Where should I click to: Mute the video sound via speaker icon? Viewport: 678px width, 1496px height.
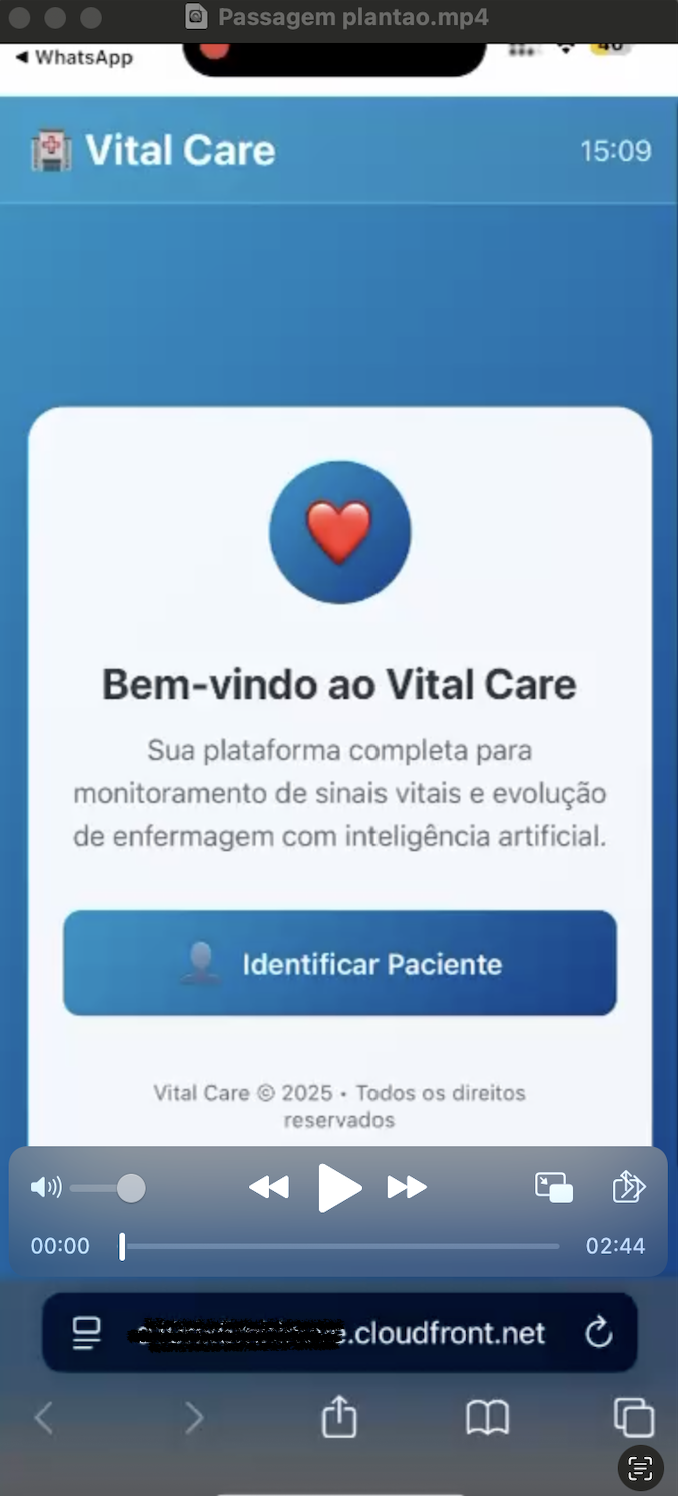45,1188
